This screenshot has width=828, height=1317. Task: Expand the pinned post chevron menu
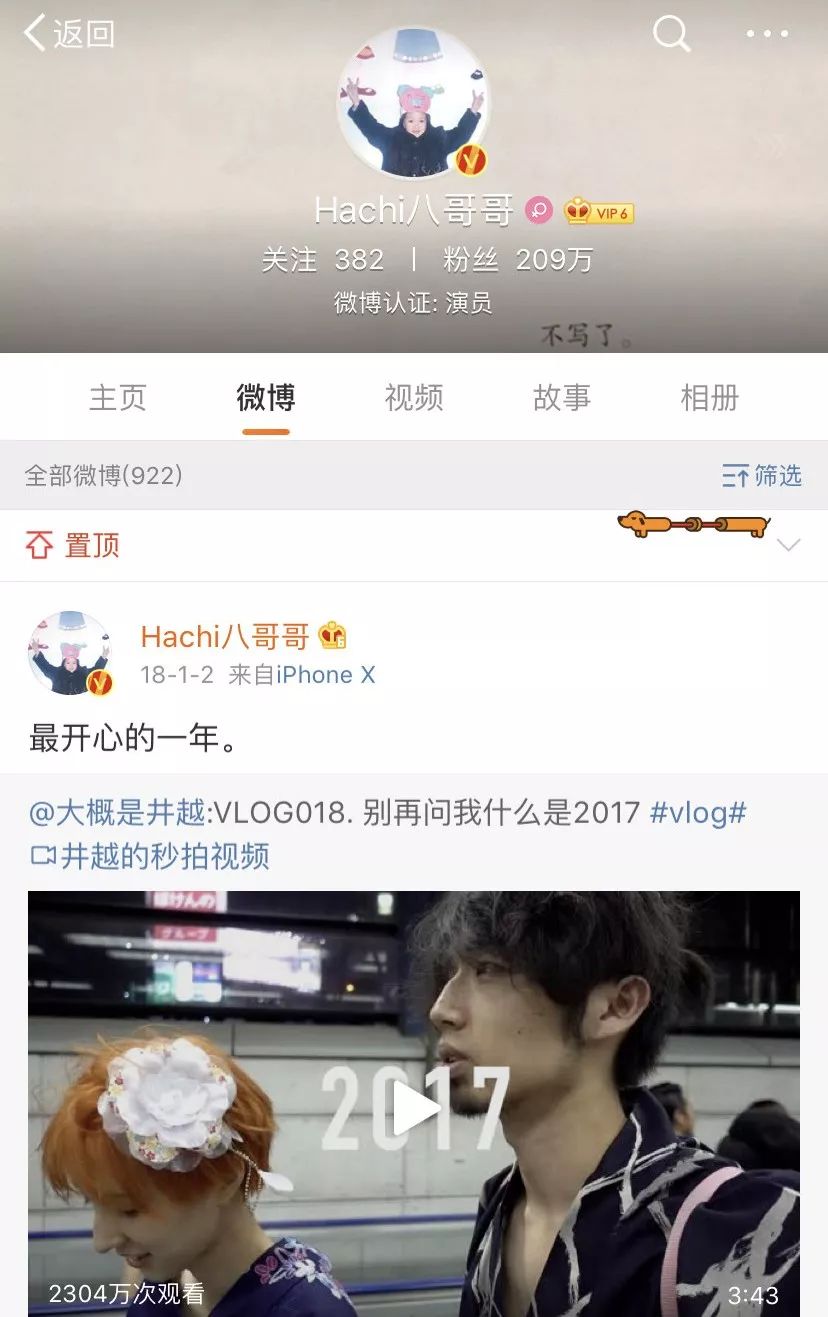pyautogui.click(x=788, y=545)
